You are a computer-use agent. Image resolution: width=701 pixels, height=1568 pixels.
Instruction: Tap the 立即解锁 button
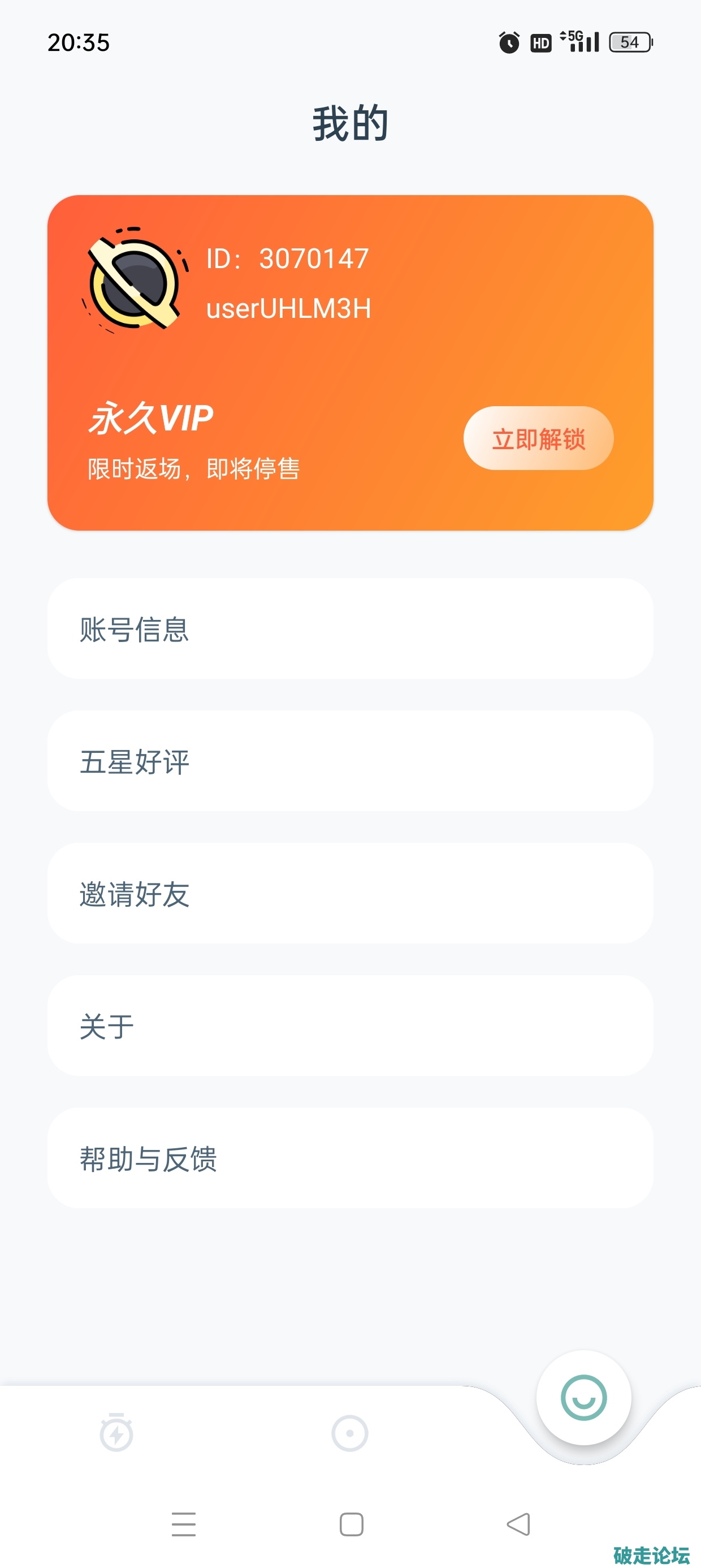pyautogui.click(x=538, y=438)
